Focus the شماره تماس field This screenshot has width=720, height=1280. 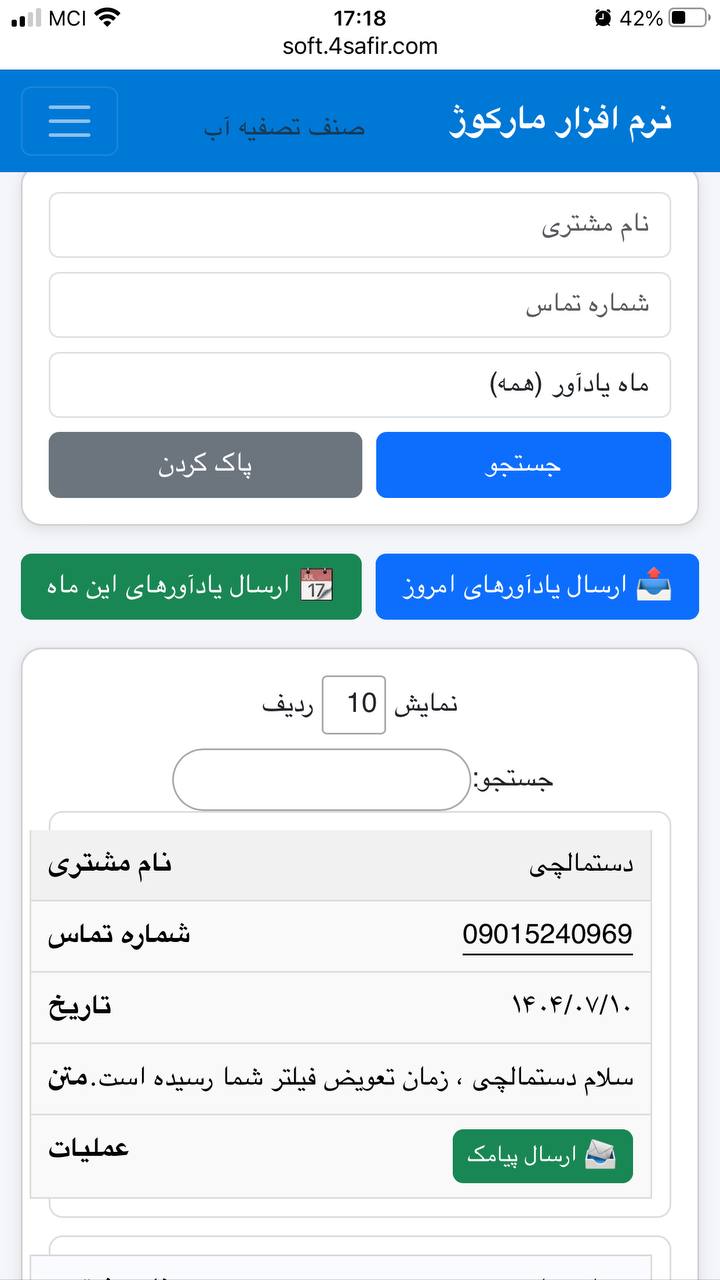360,305
